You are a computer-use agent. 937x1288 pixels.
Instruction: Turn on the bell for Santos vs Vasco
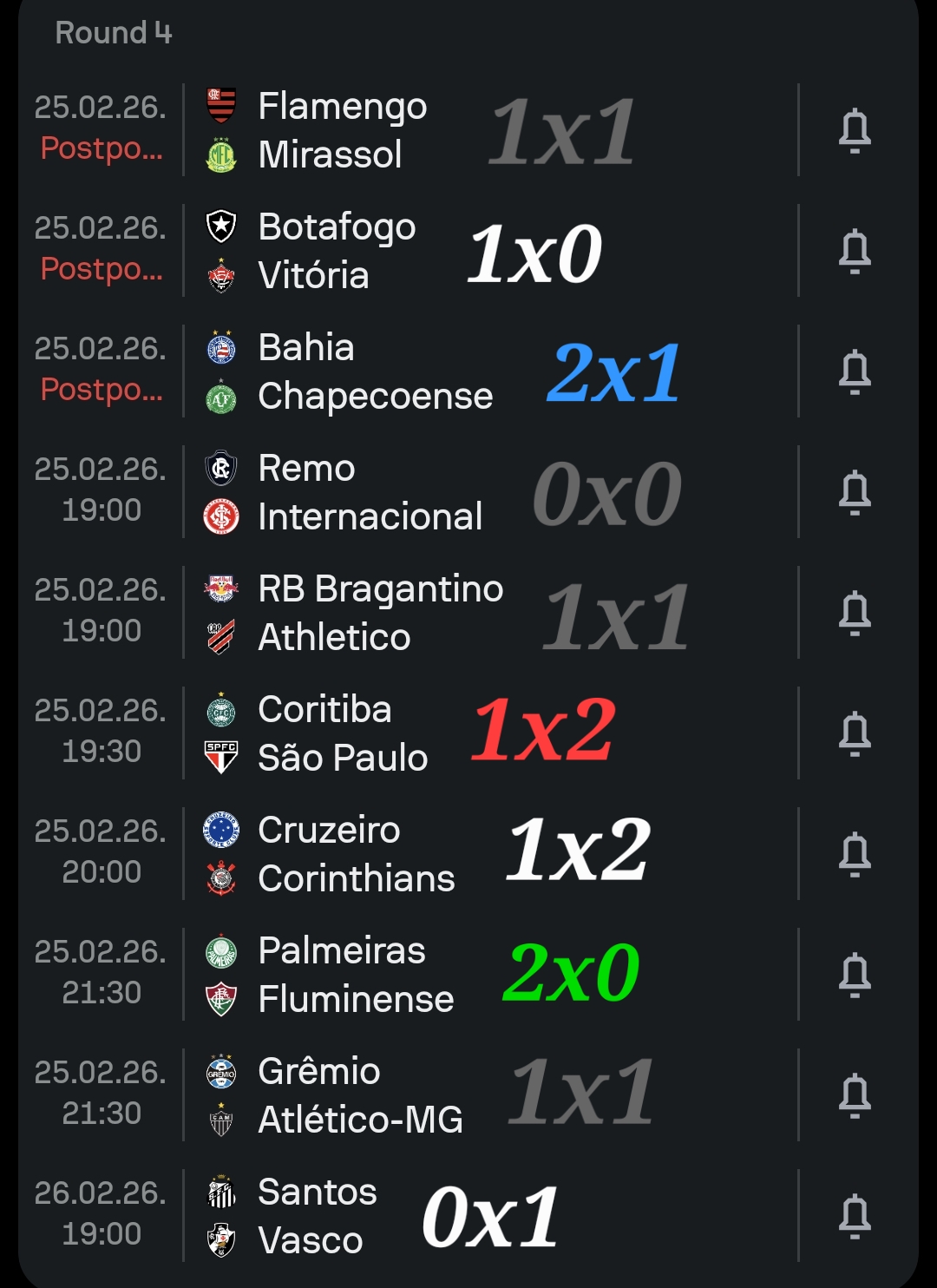(x=855, y=1217)
